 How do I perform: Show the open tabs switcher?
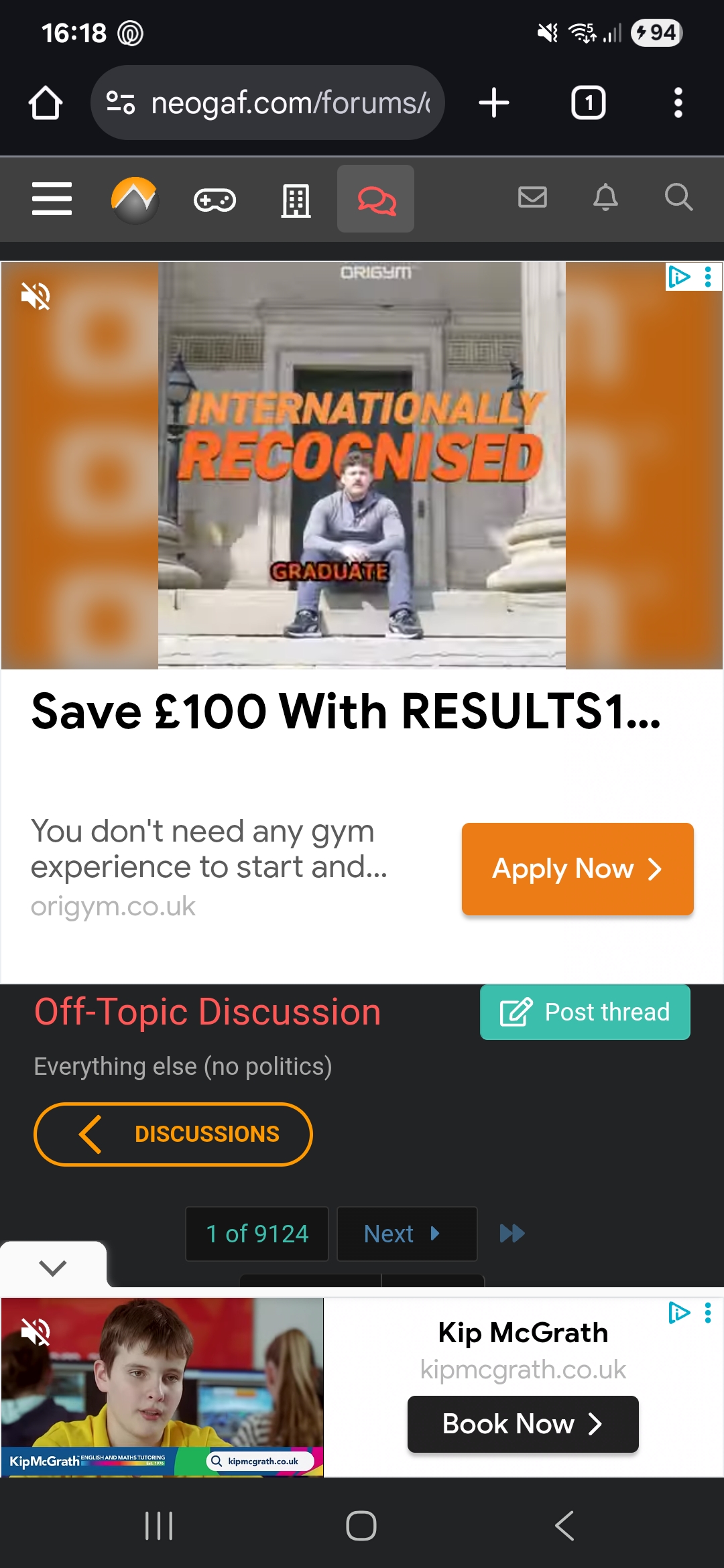[588, 103]
